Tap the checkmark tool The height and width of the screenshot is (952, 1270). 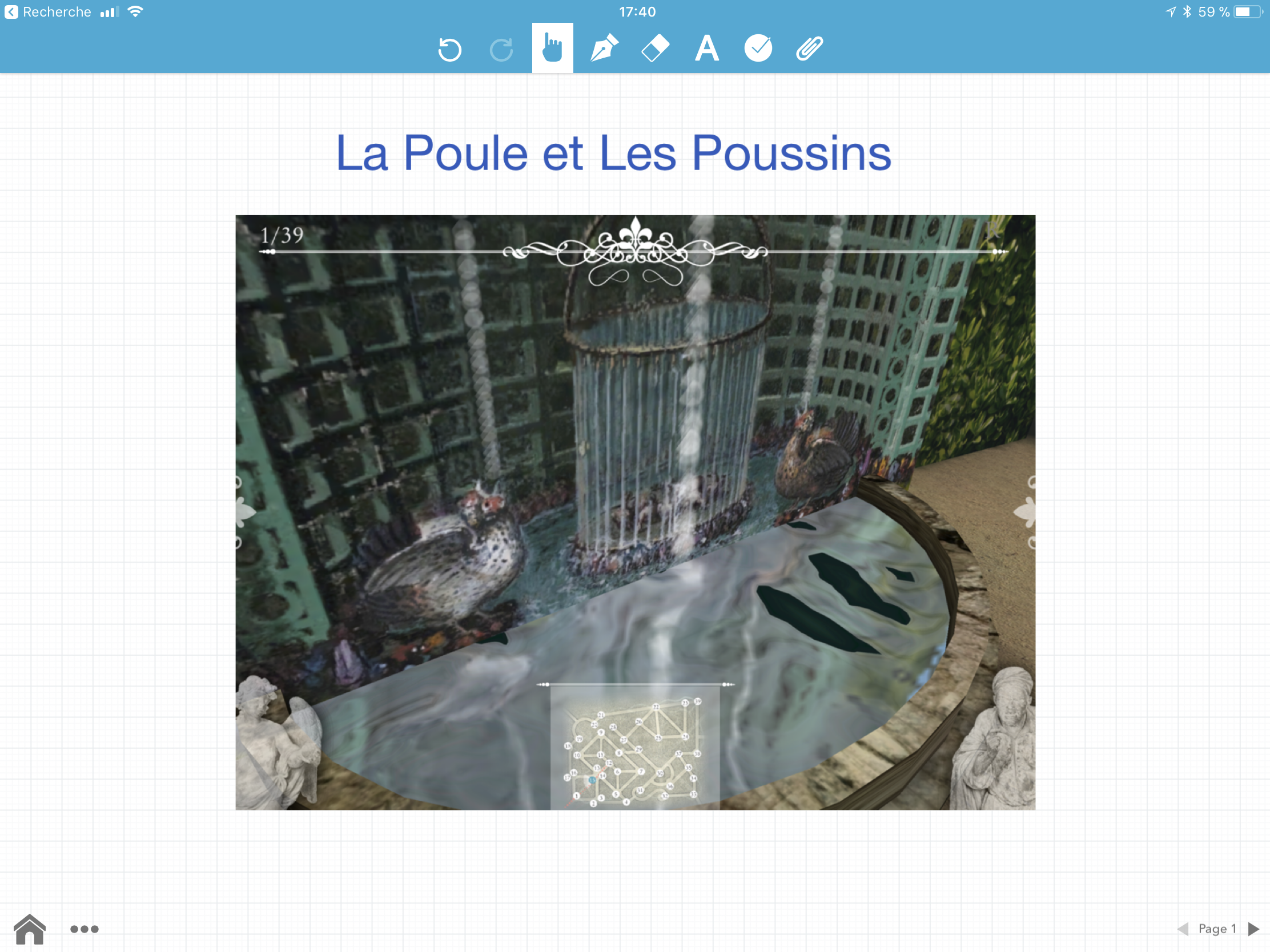pyautogui.click(x=758, y=48)
